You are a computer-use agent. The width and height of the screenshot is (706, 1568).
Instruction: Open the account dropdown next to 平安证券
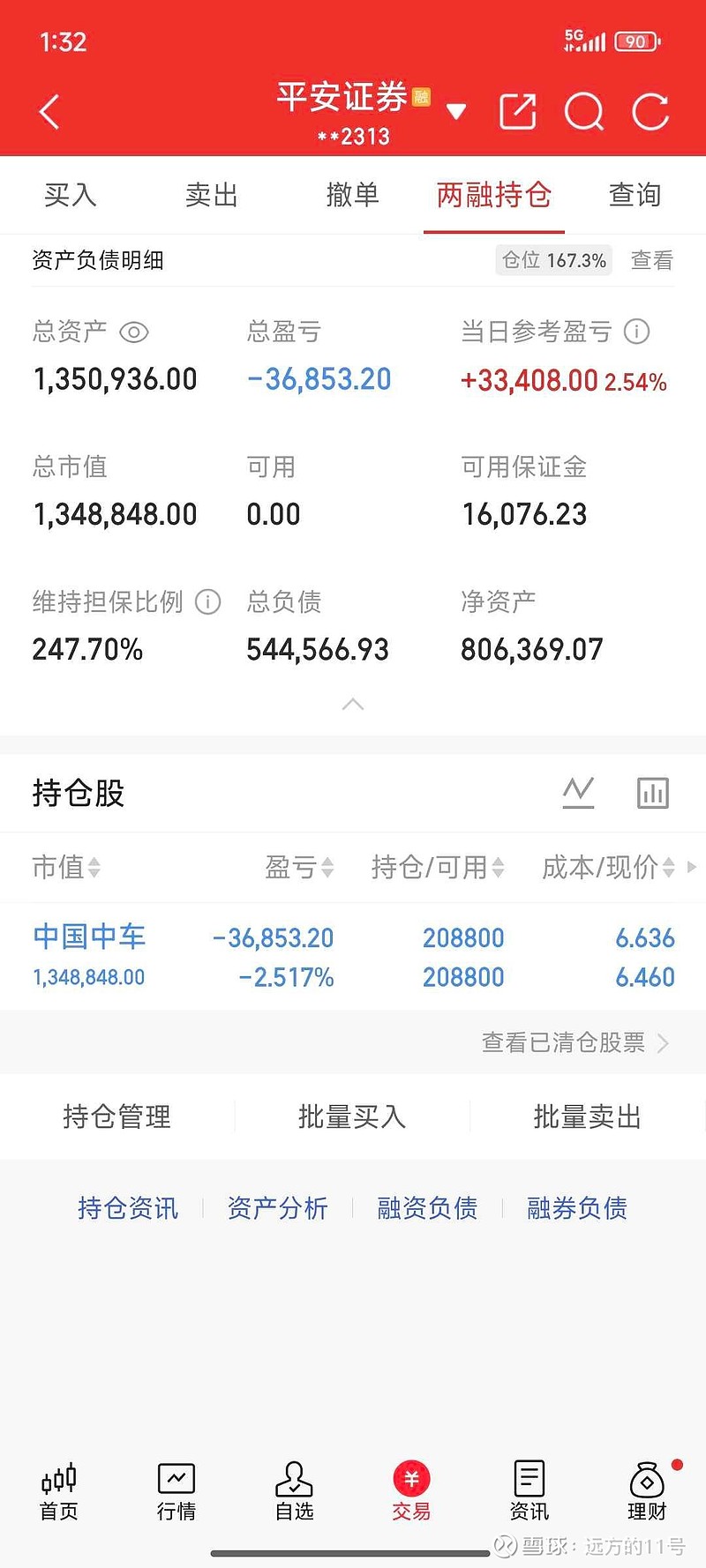[456, 112]
